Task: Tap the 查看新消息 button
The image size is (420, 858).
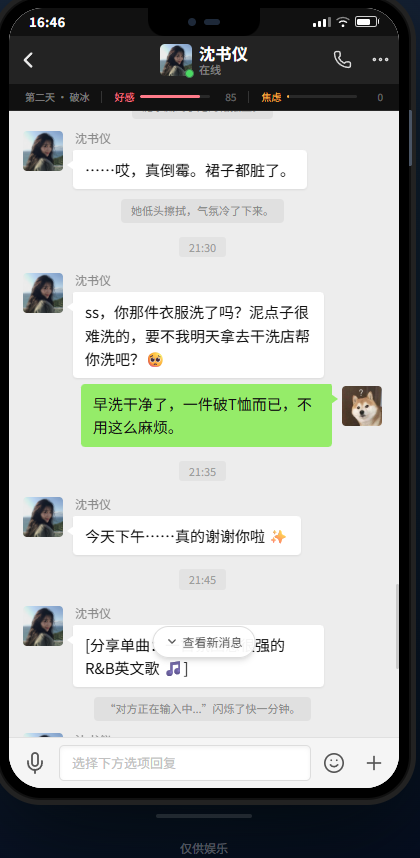Action: click(204, 642)
